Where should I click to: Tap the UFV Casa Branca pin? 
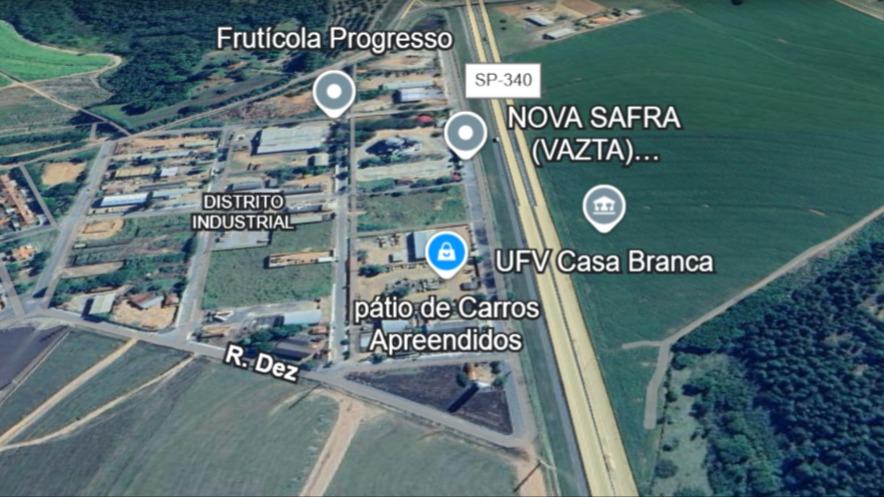603,207
